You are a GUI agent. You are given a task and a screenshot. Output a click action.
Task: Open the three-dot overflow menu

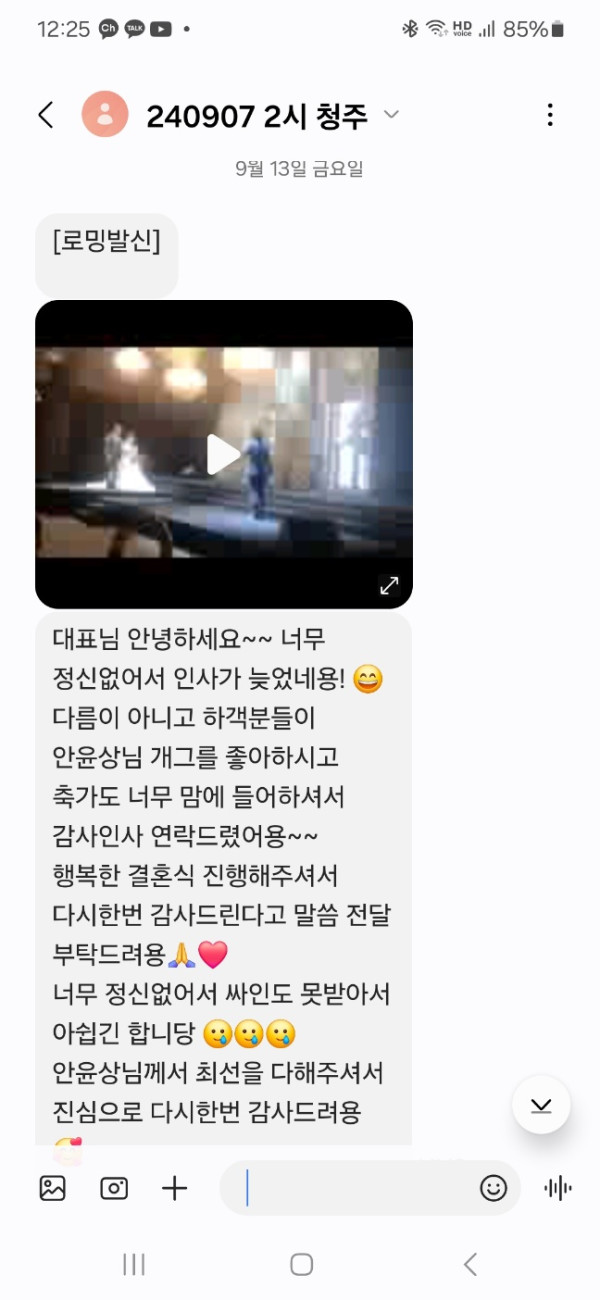pyautogui.click(x=550, y=115)
